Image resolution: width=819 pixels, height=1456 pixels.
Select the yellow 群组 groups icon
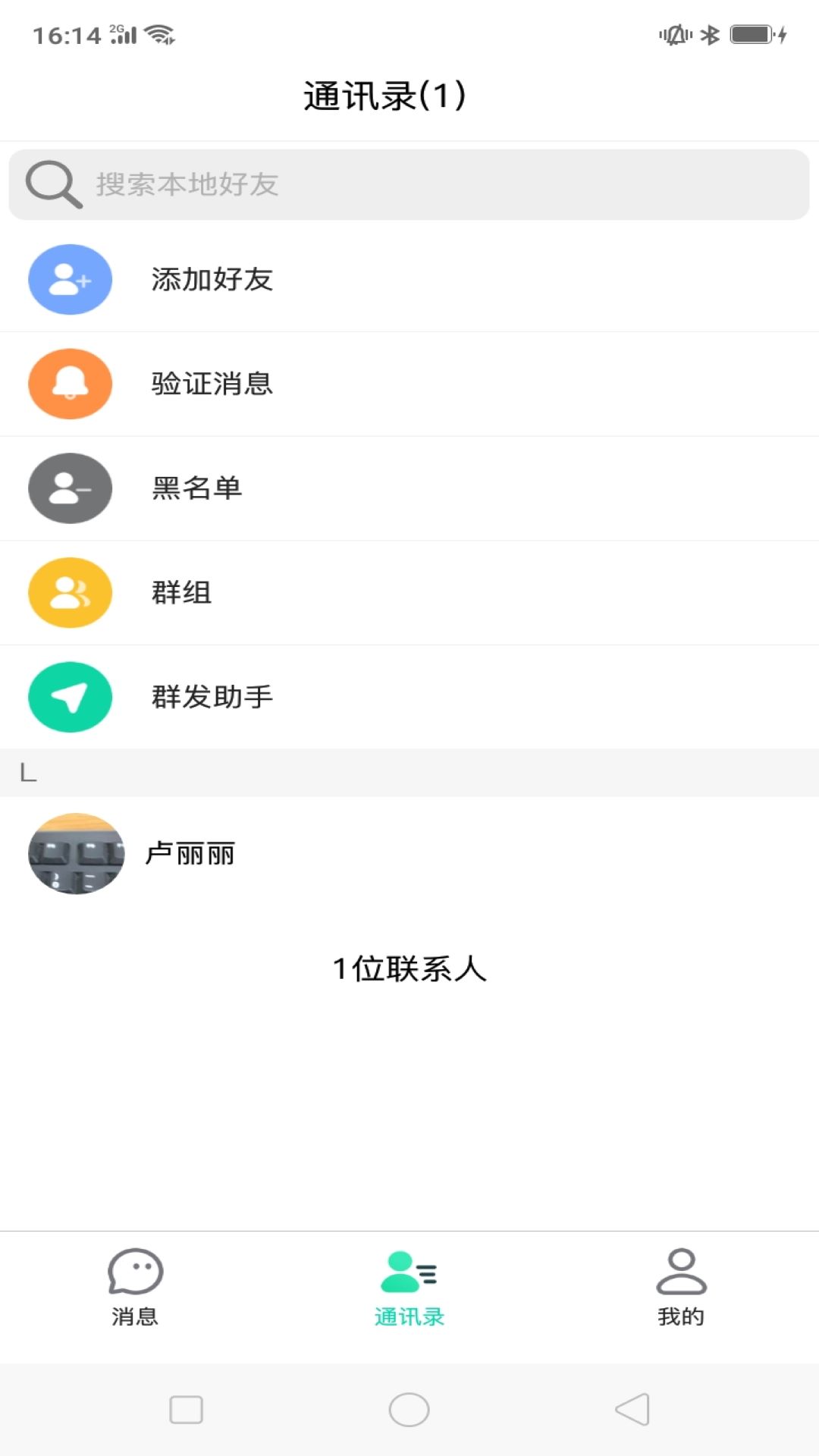click(69, 592)
